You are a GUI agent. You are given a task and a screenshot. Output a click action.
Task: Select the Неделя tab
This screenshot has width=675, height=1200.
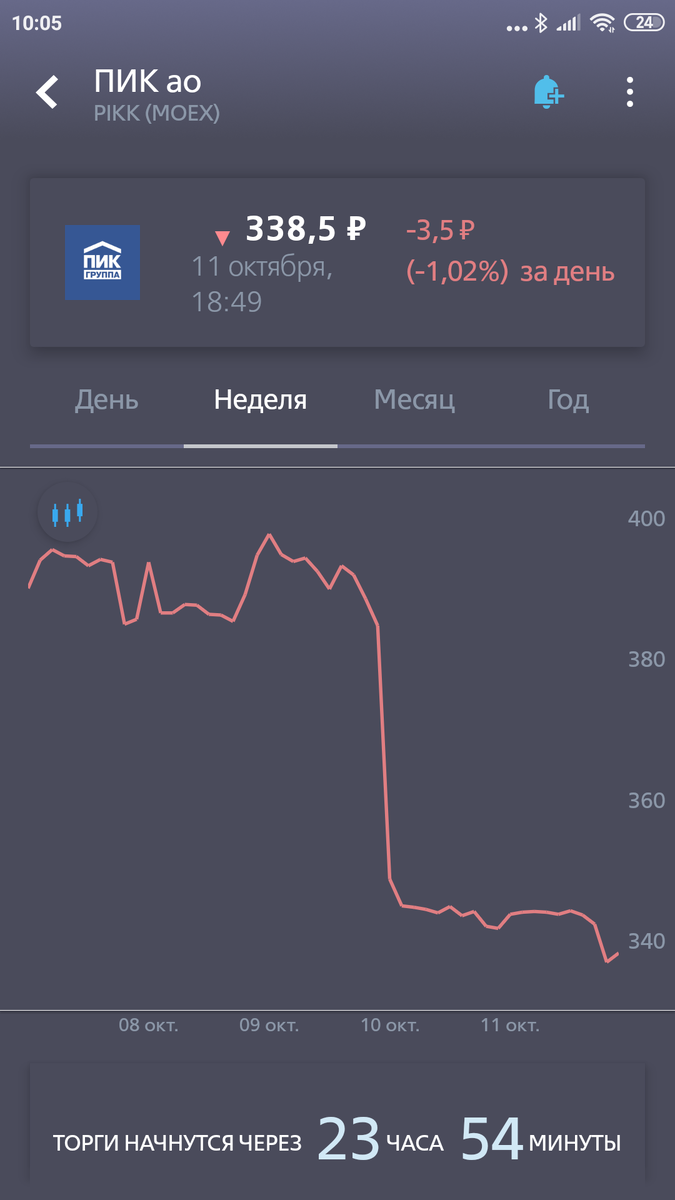260,401
